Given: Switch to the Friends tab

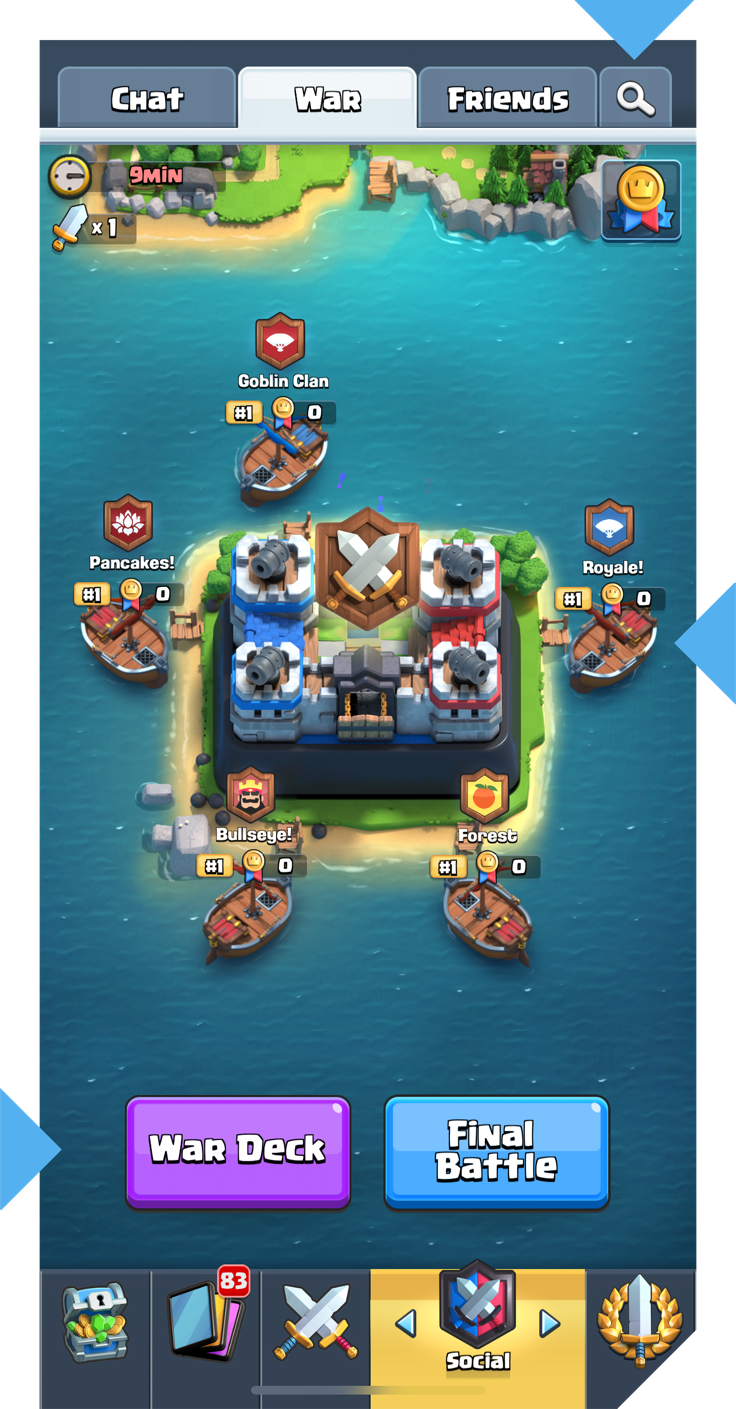Looking at the screenshot, I should (x=507, y=99).
